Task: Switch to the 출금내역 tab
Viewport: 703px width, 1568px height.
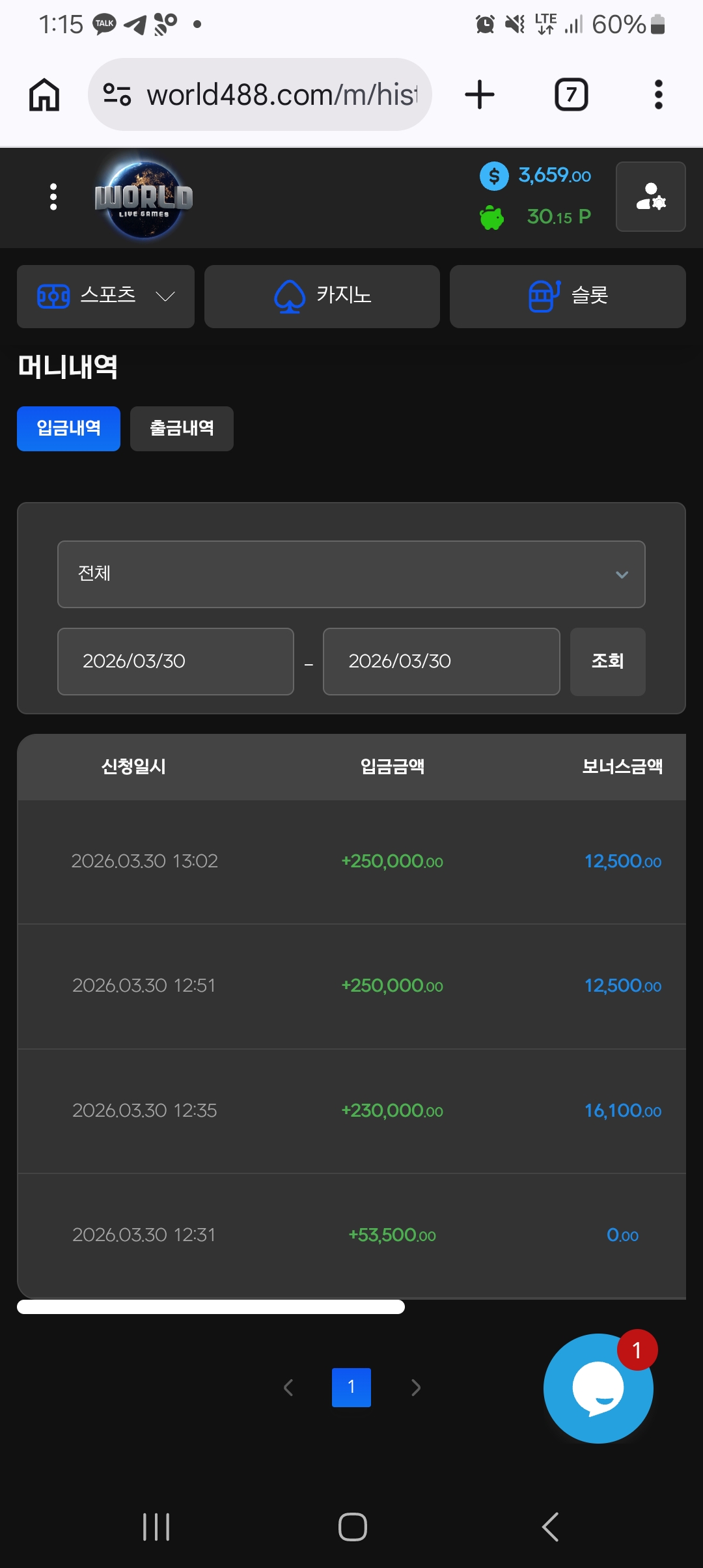Action: coord(182,428)
